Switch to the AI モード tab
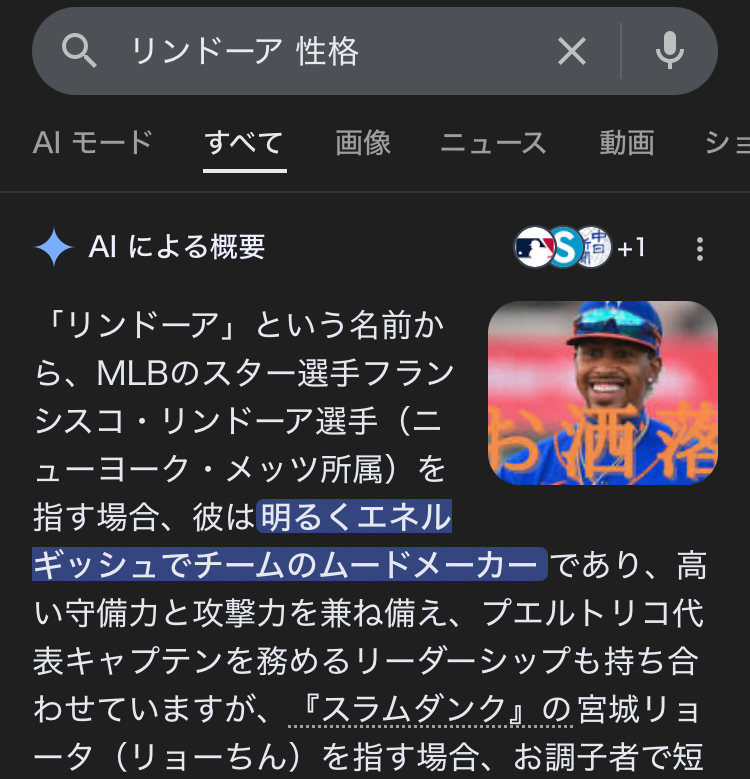 (92, 143)
